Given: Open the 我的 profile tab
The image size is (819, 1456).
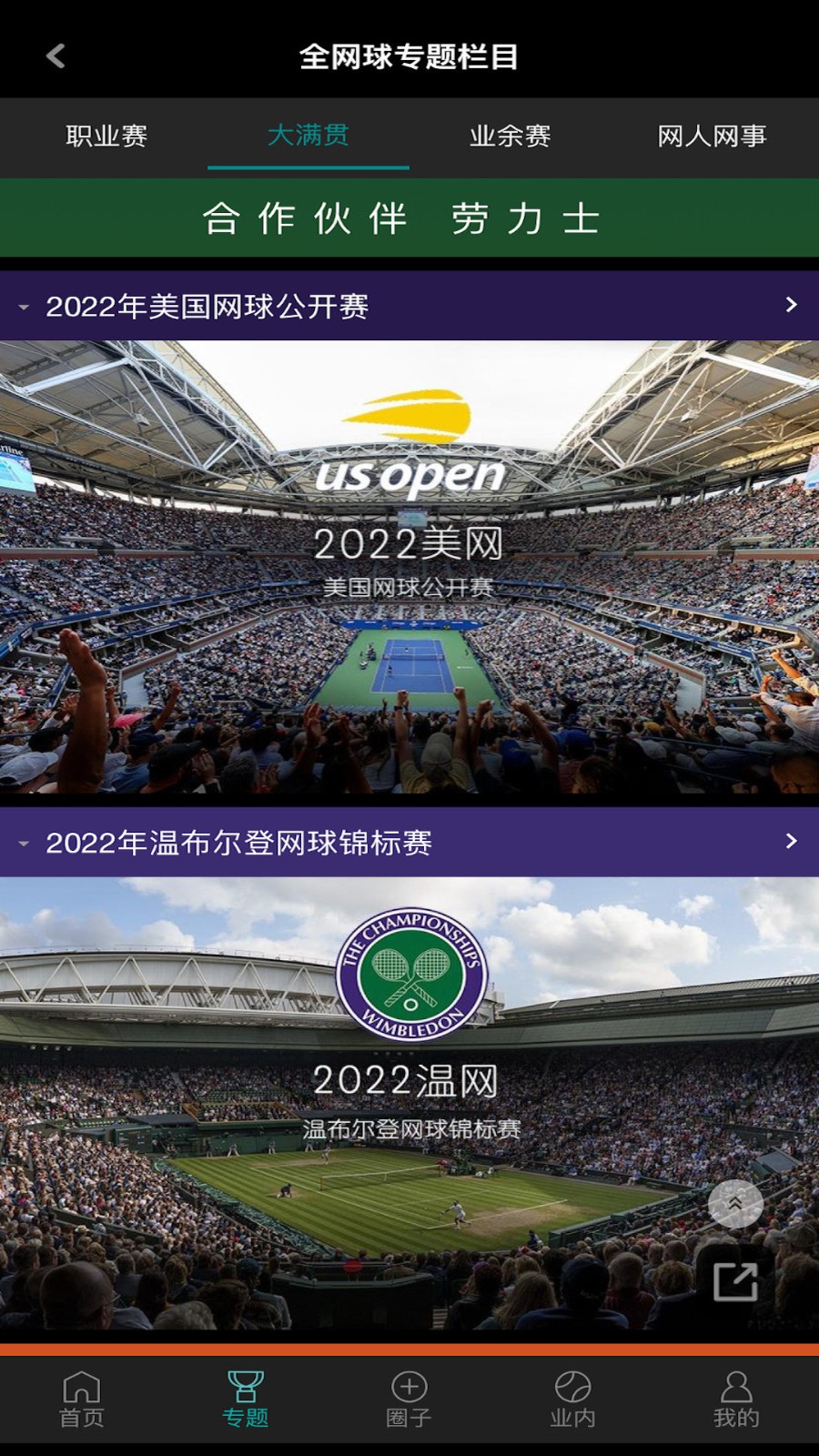Looking at the screenshot, I should pyautogui.click(x=735, y=1400).
